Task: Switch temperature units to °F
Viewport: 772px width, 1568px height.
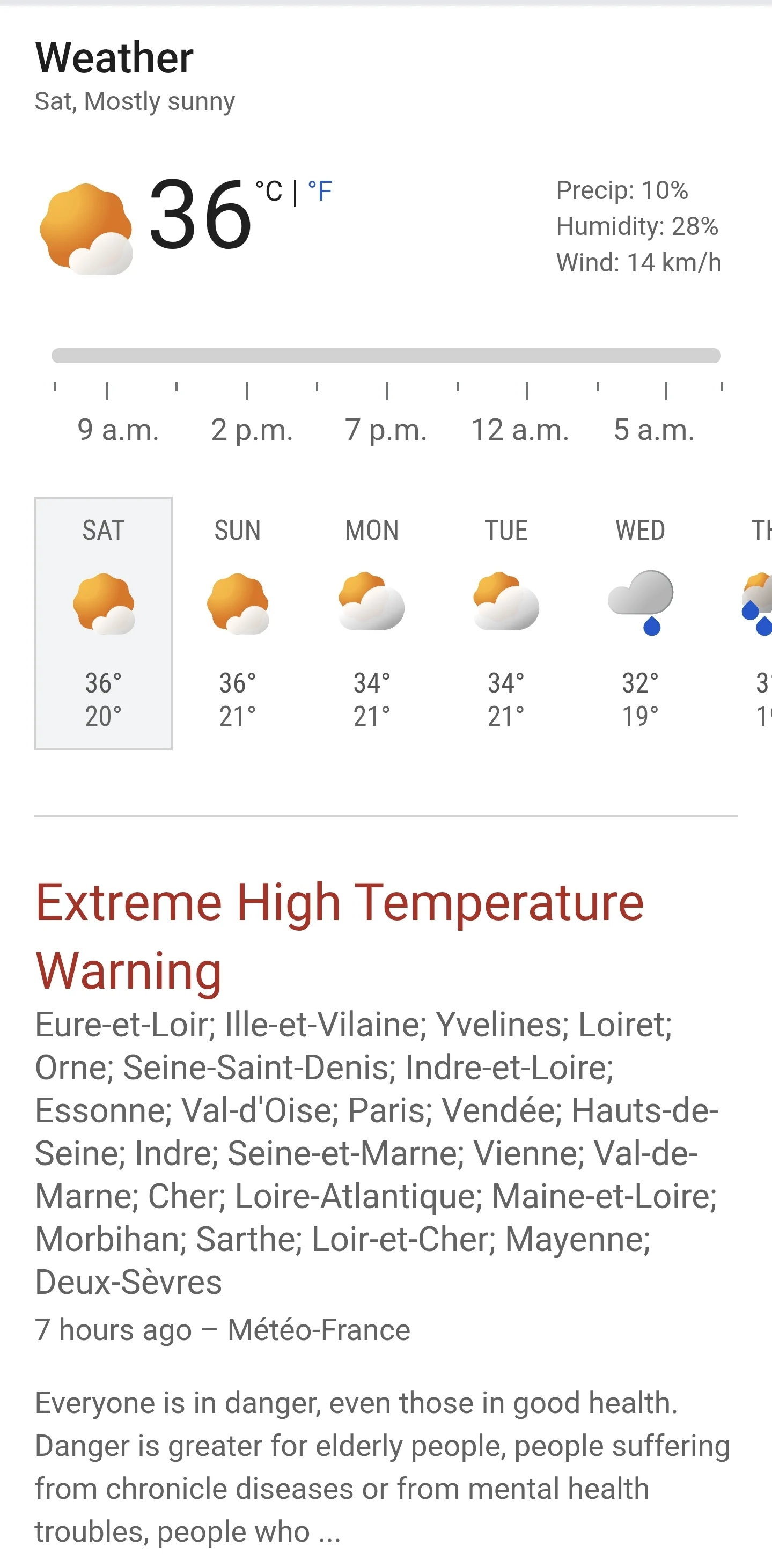Action: coord(320,191)
